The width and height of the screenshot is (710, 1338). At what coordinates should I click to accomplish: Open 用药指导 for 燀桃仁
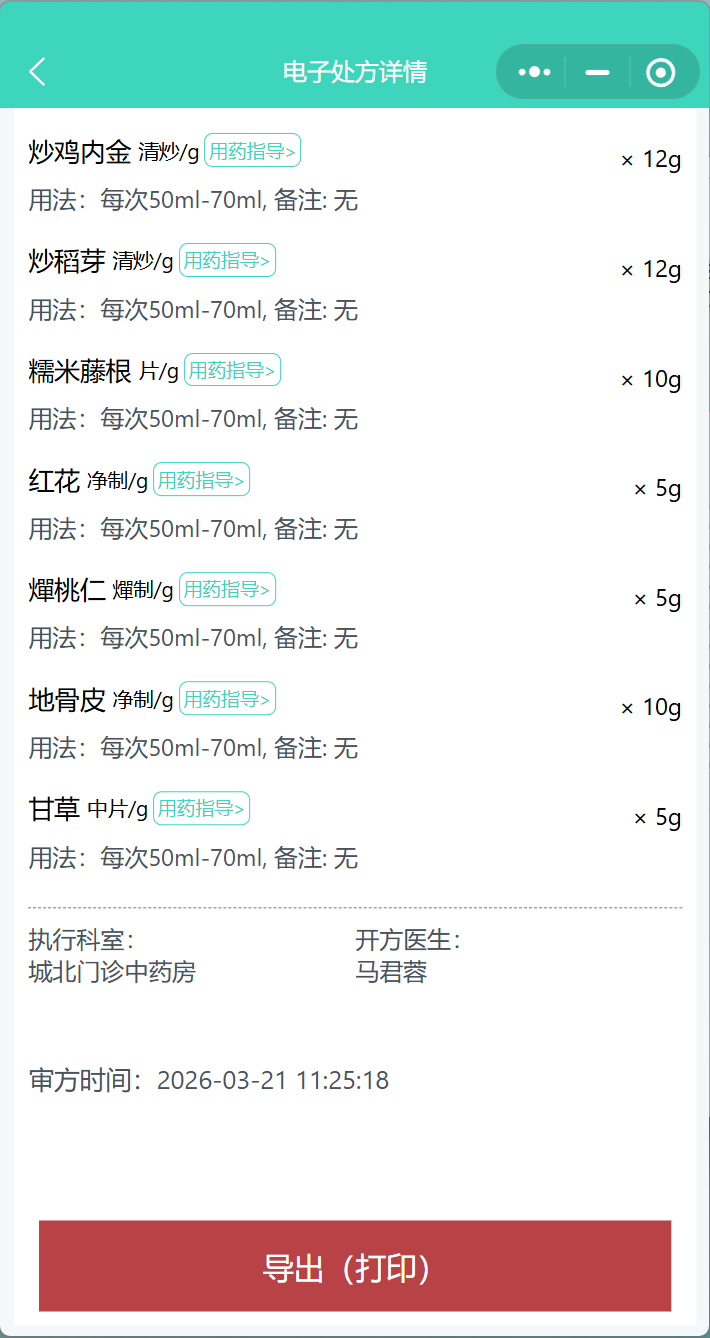[227, 590]
